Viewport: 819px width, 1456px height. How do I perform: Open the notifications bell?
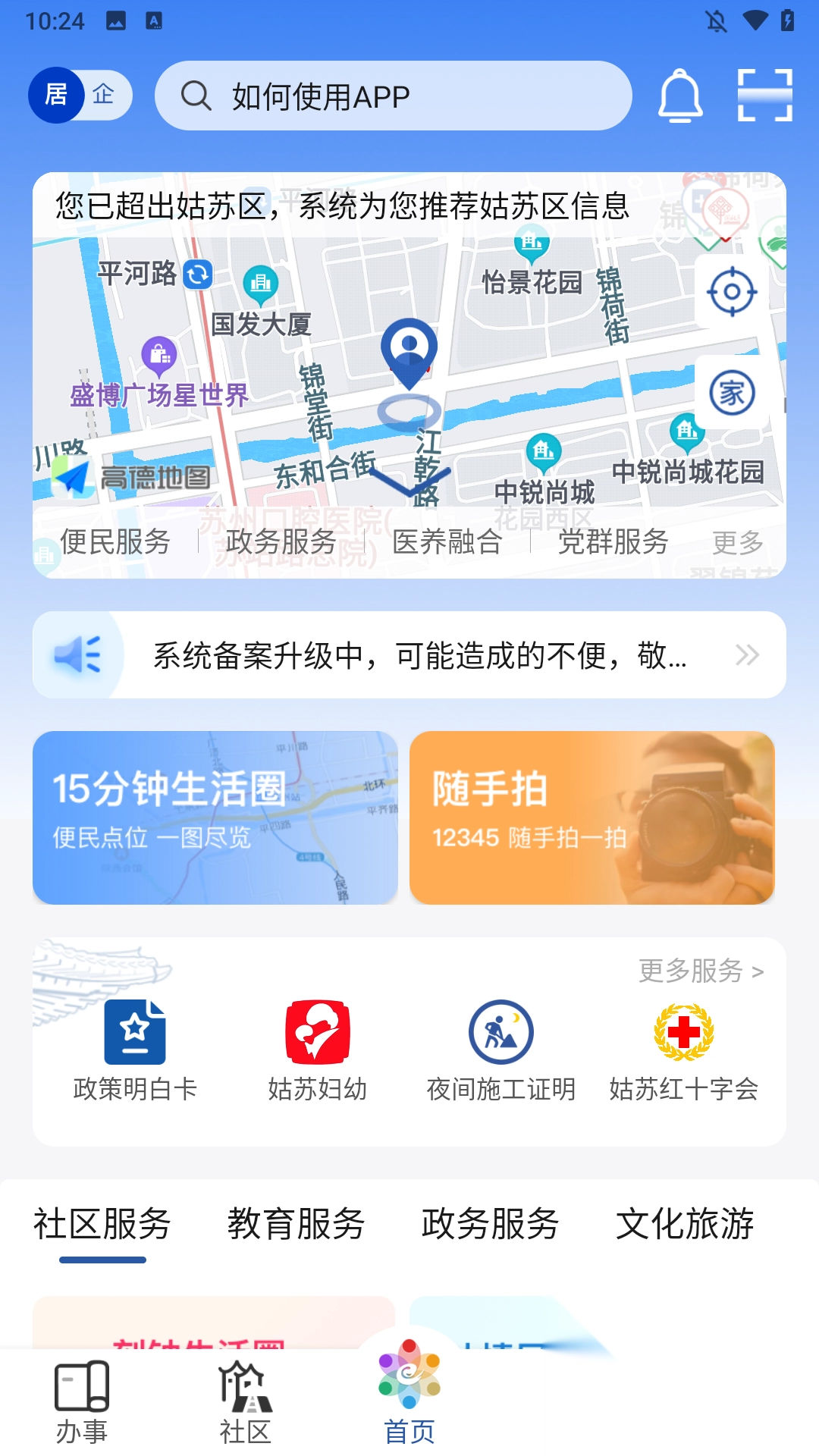[679, 96]
